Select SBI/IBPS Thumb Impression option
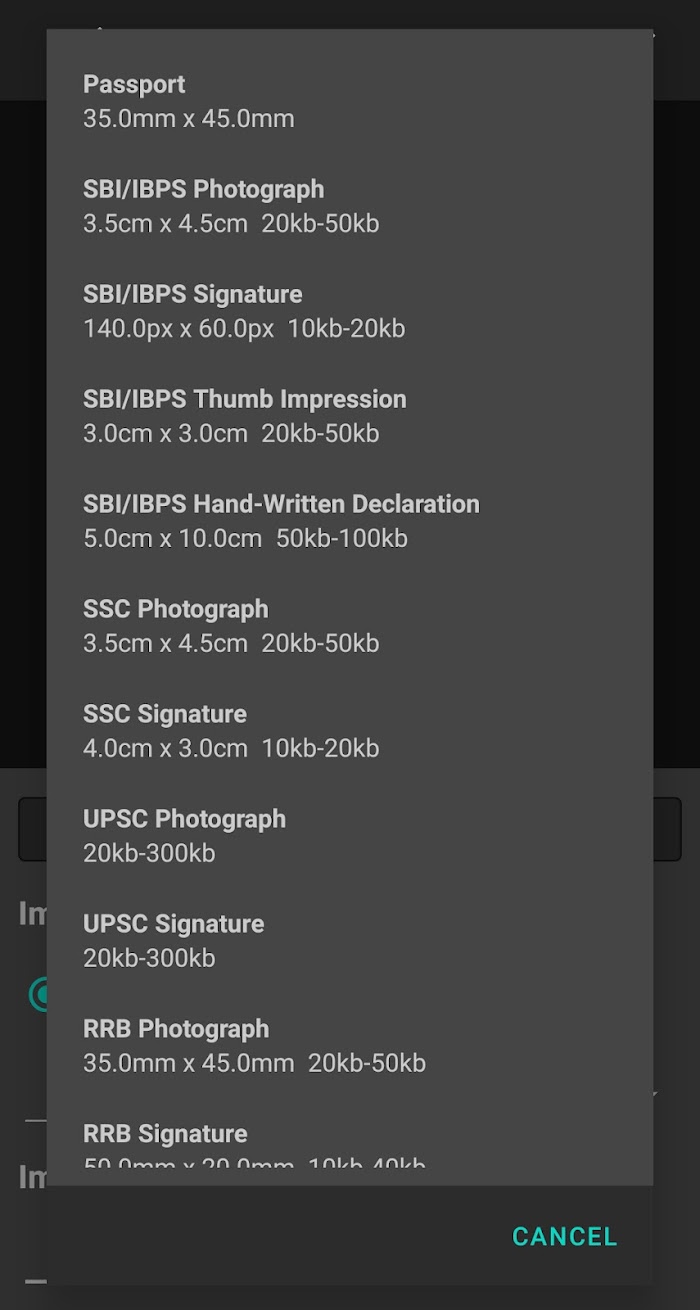The width and height of the screenshot is (700, 1310). click(x=349, y=417)
